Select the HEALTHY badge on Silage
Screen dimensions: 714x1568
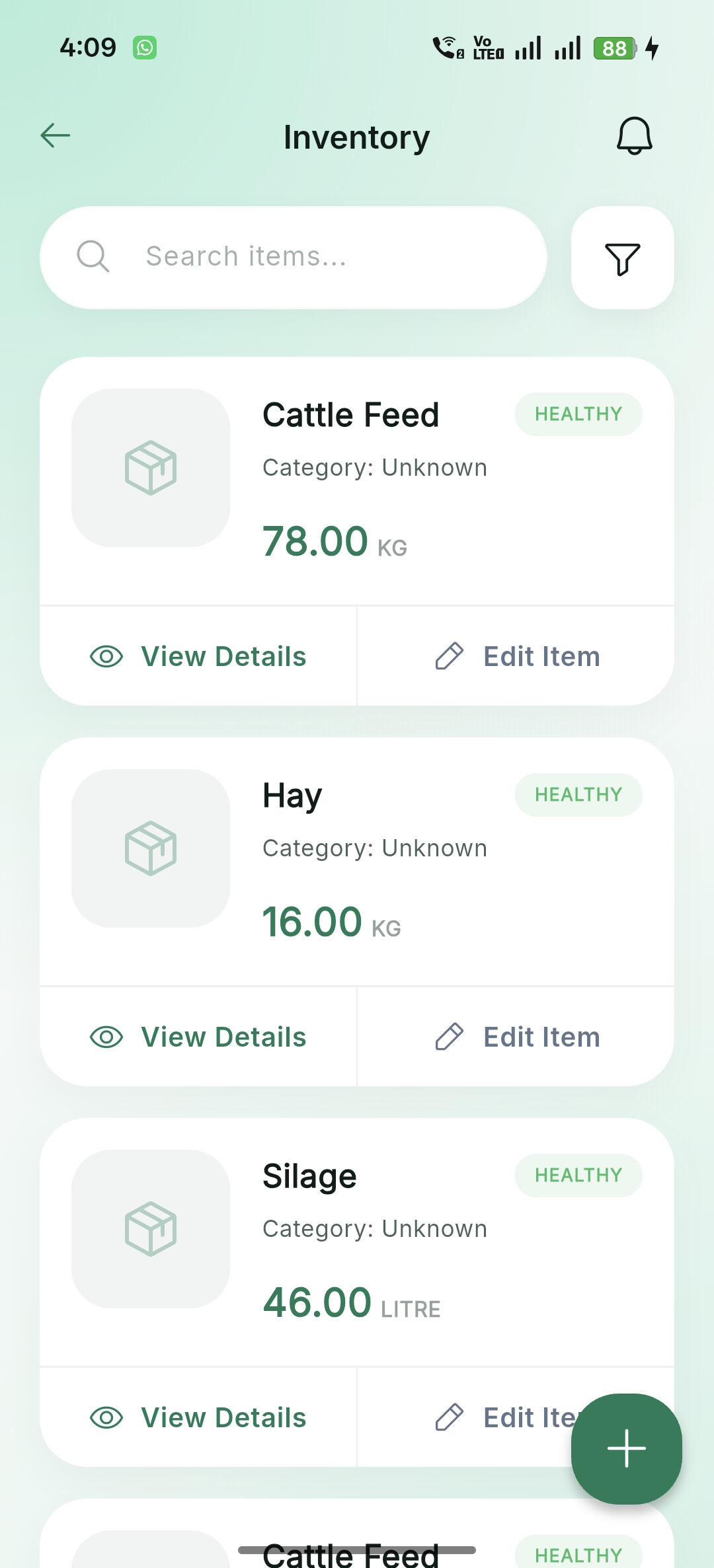click(578, 1175)
